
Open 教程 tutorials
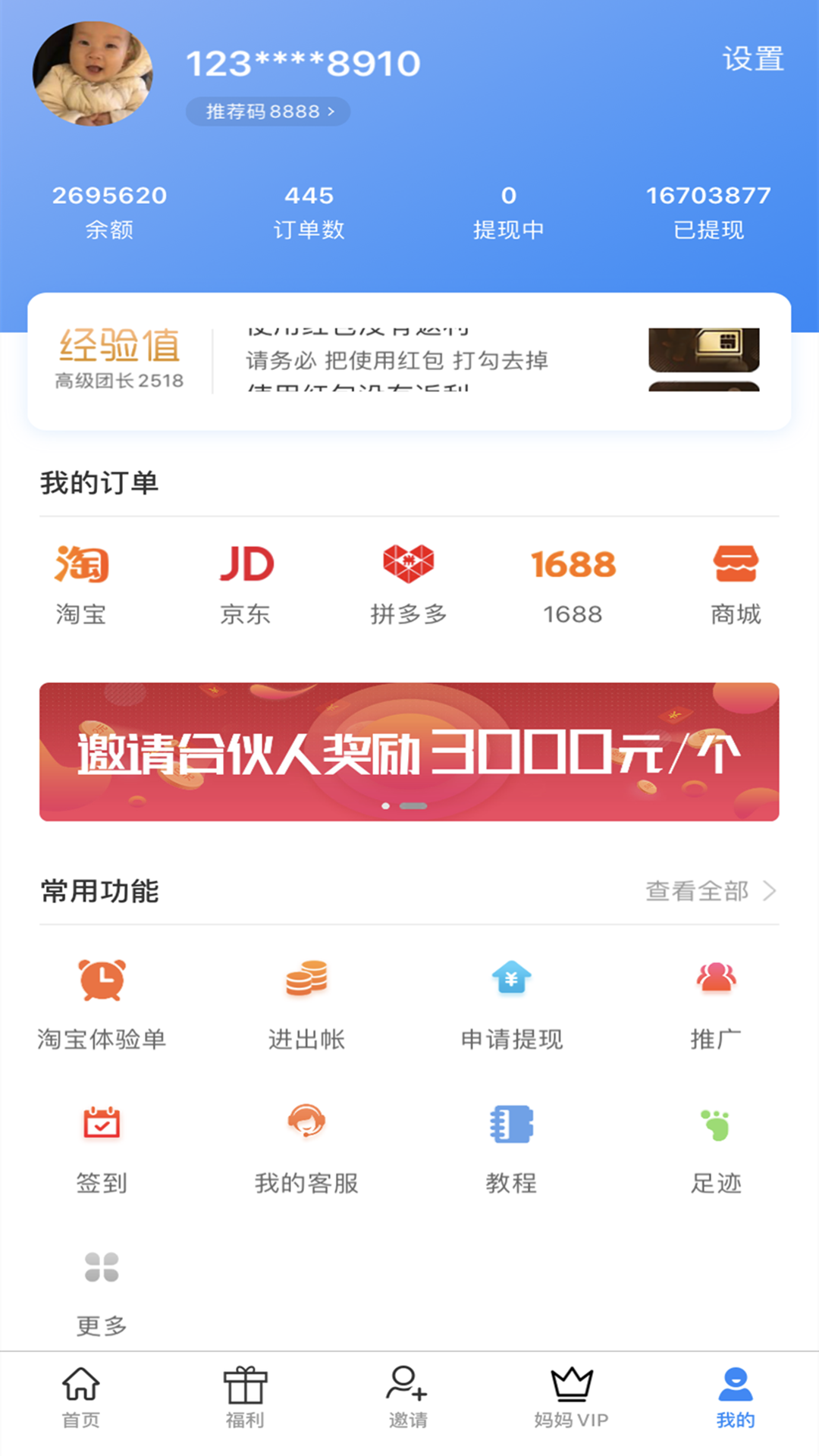click(x=512, y=1149)
